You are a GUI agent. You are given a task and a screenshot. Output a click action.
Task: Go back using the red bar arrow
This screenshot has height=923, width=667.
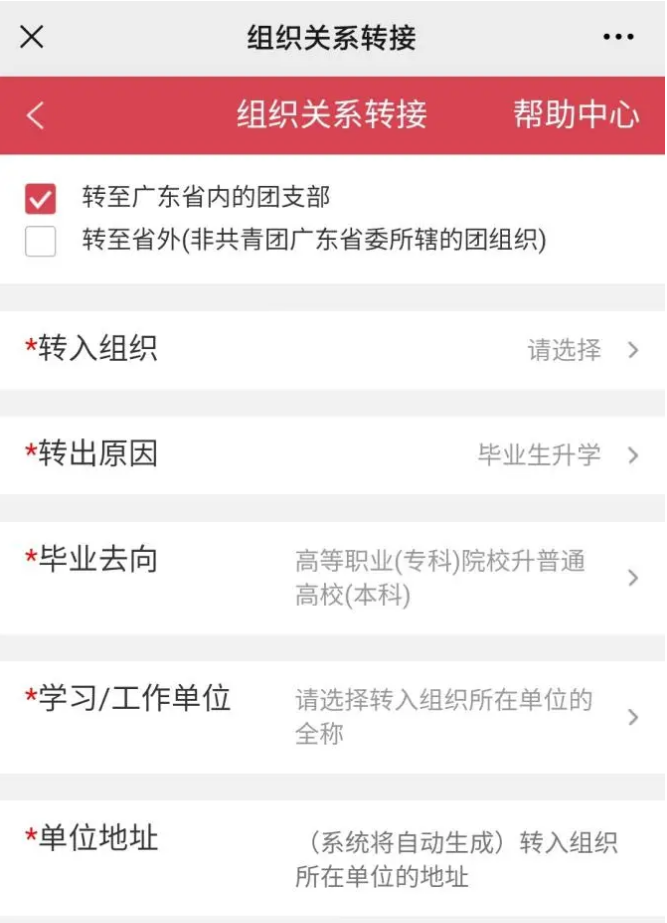click(36, 115)
